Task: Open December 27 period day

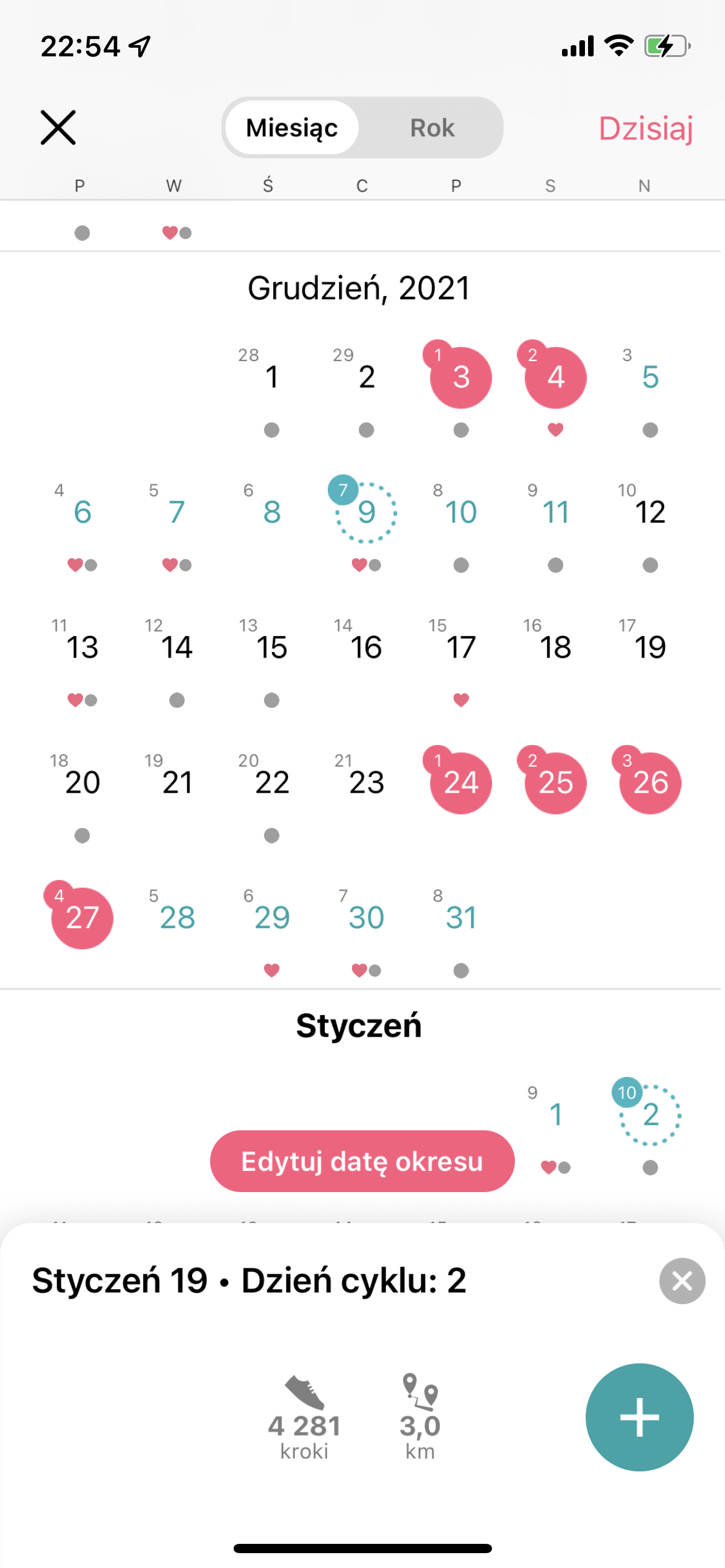Action: [82, 917]
